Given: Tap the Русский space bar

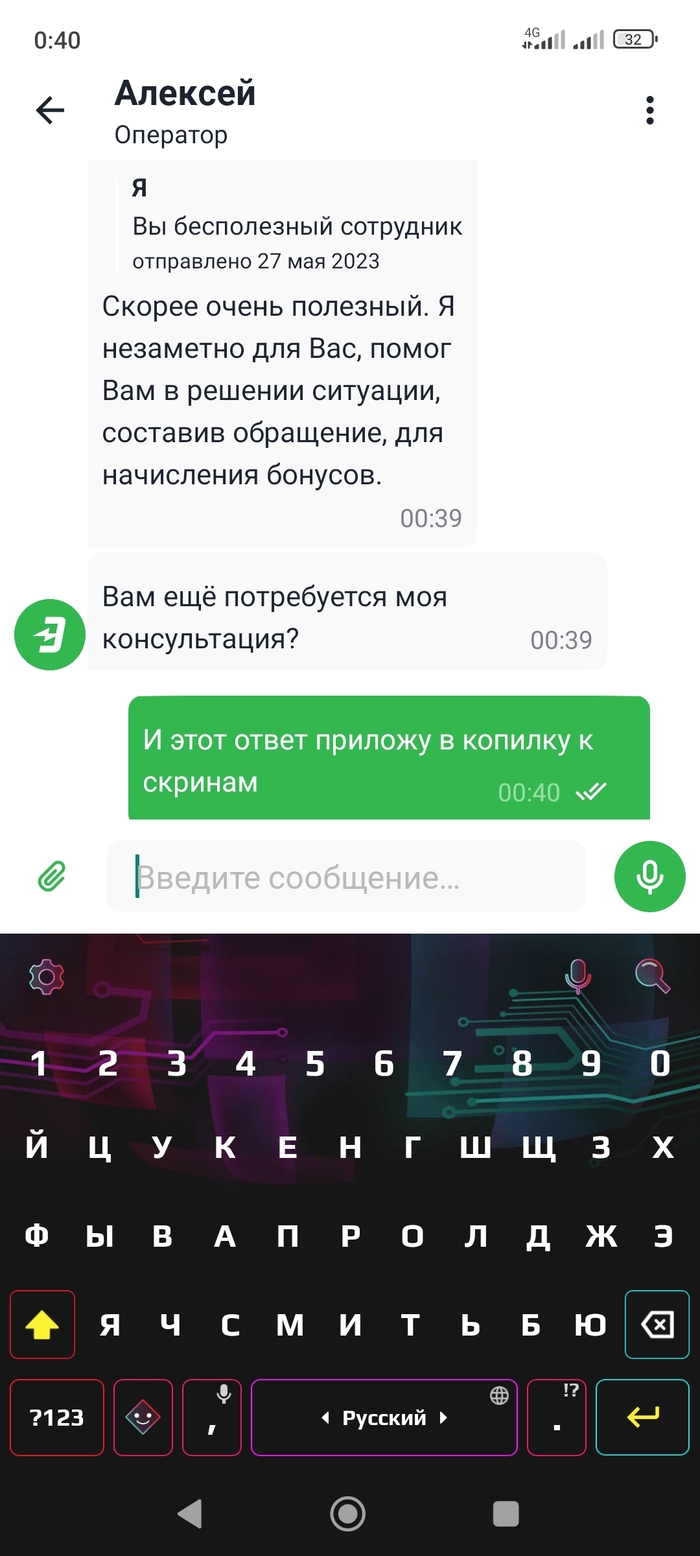Looking at the screenshot, I should pos(384,1417).
